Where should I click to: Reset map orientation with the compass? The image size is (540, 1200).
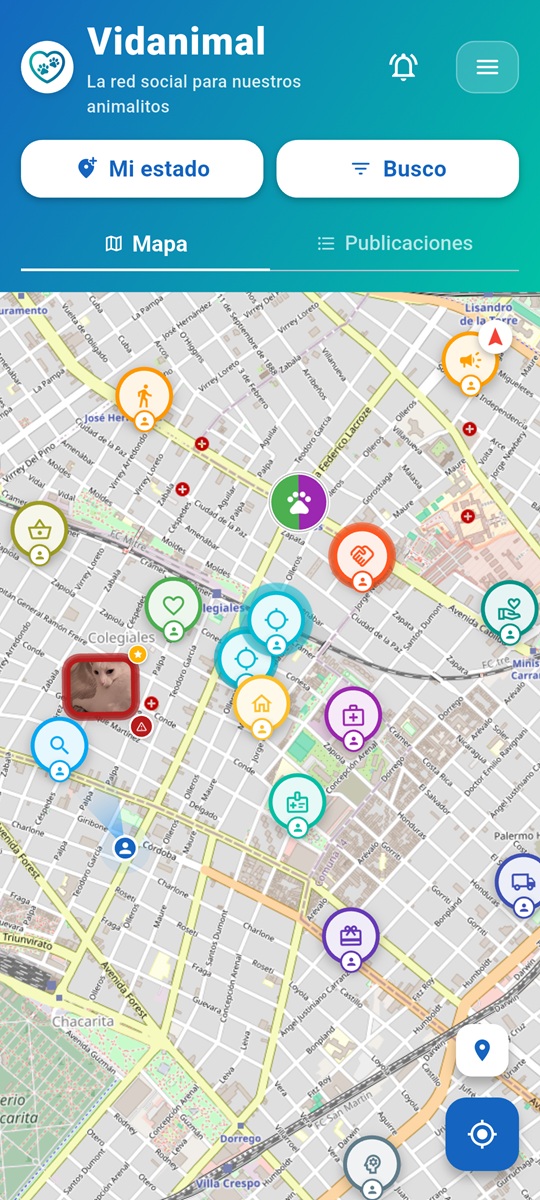(495, 337)
